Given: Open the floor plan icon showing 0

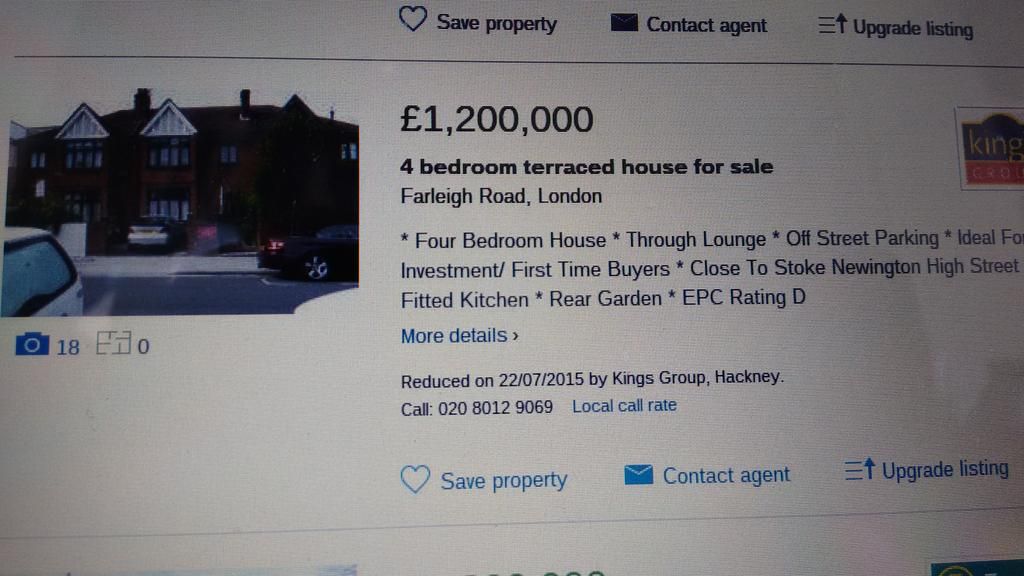Looking at the screenshot, I should [x=114, y=346].
